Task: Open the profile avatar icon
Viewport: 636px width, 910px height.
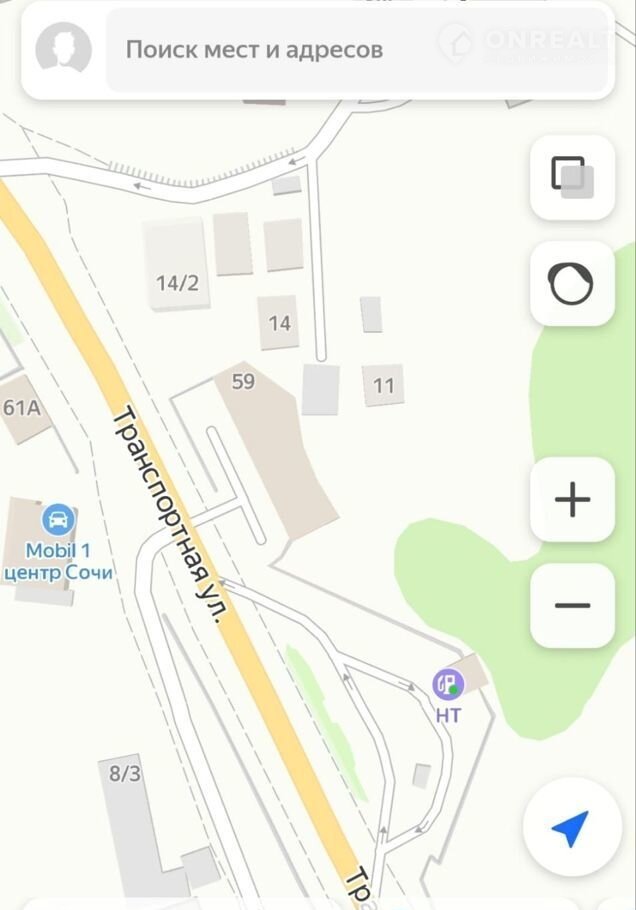Action: [x=63, y=50]
